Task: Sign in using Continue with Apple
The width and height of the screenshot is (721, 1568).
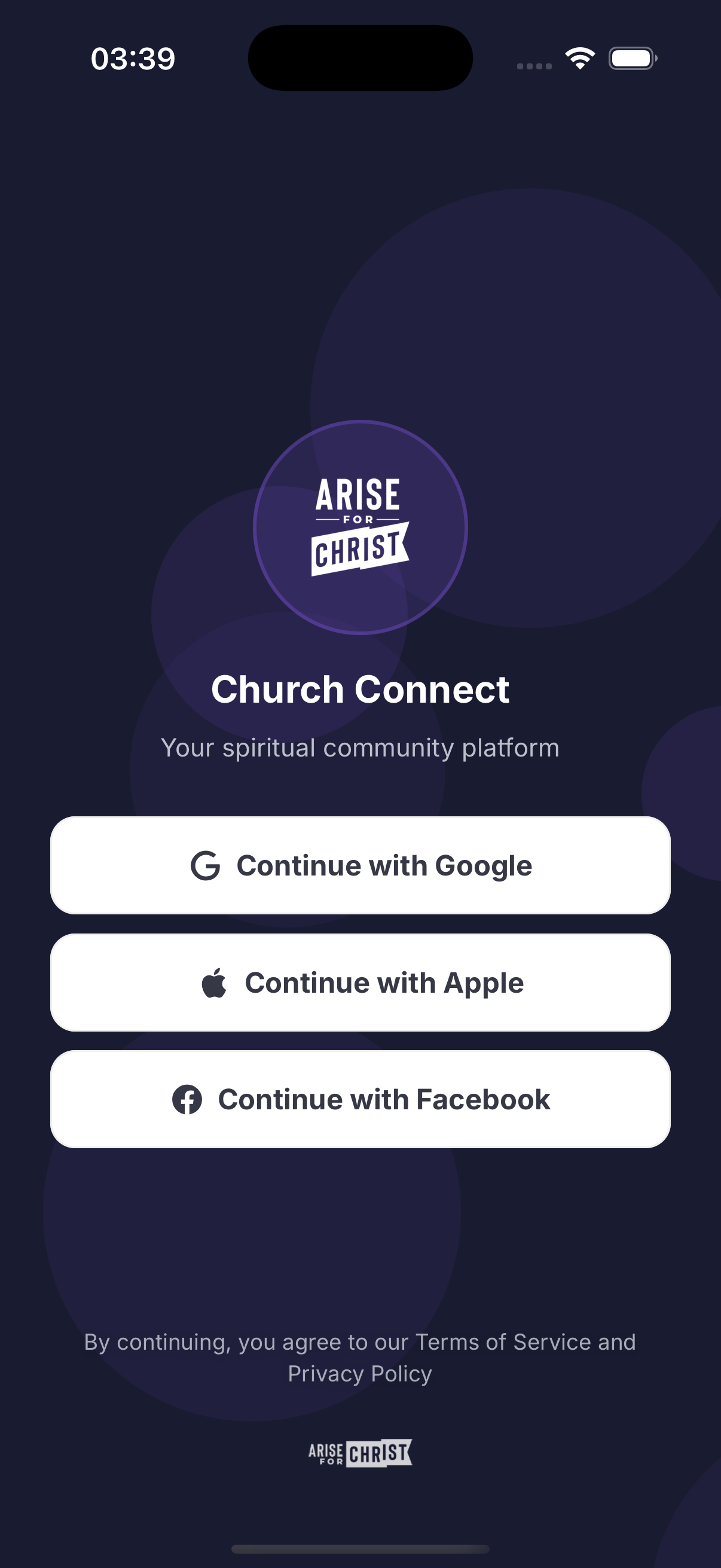Action: coord(360,982)
